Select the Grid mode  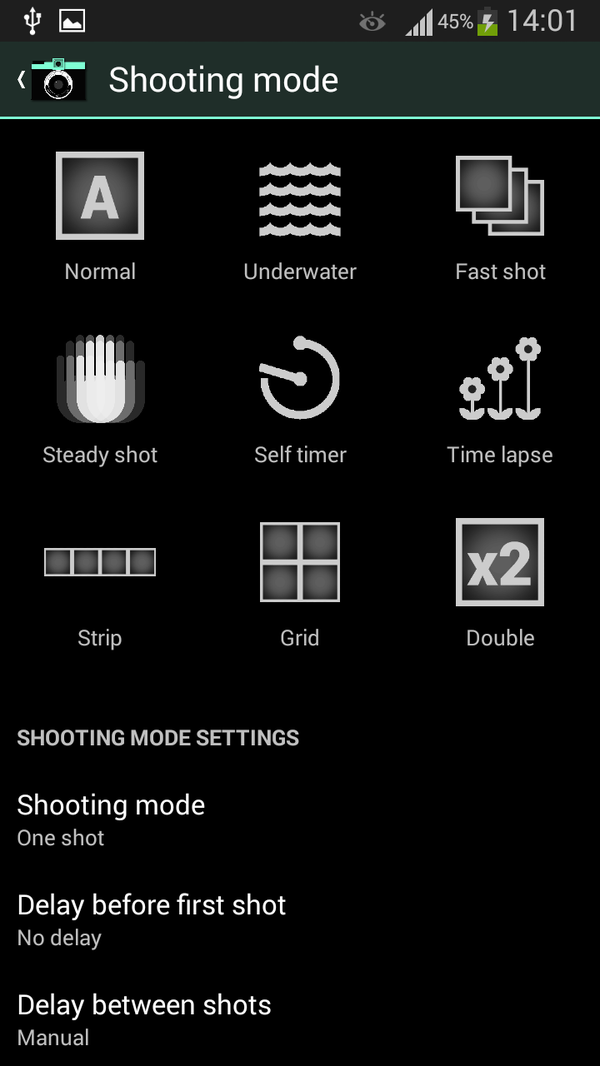click(300, 563)
